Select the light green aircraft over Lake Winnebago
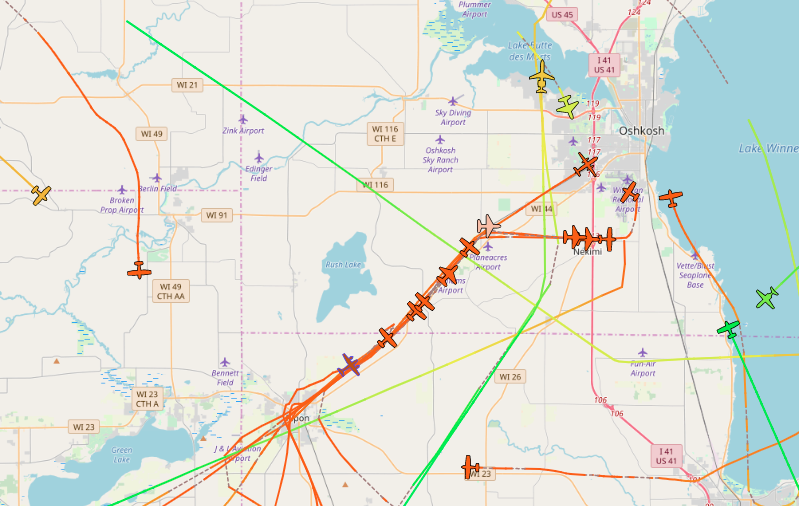This screenshot has width=799, height=506. pyautogui.click(x=767, y=297)
